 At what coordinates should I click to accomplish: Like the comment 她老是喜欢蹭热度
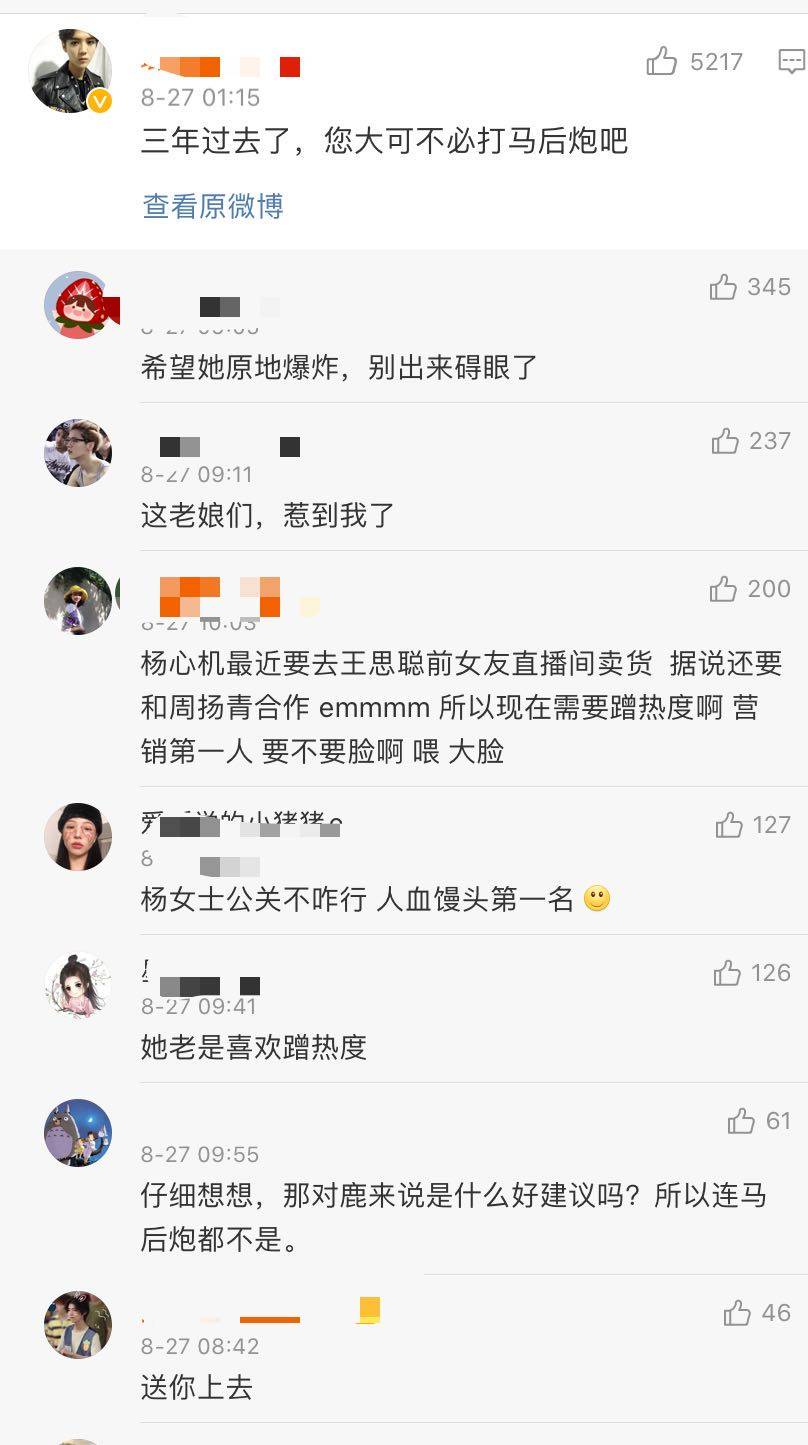click(727, 973)
